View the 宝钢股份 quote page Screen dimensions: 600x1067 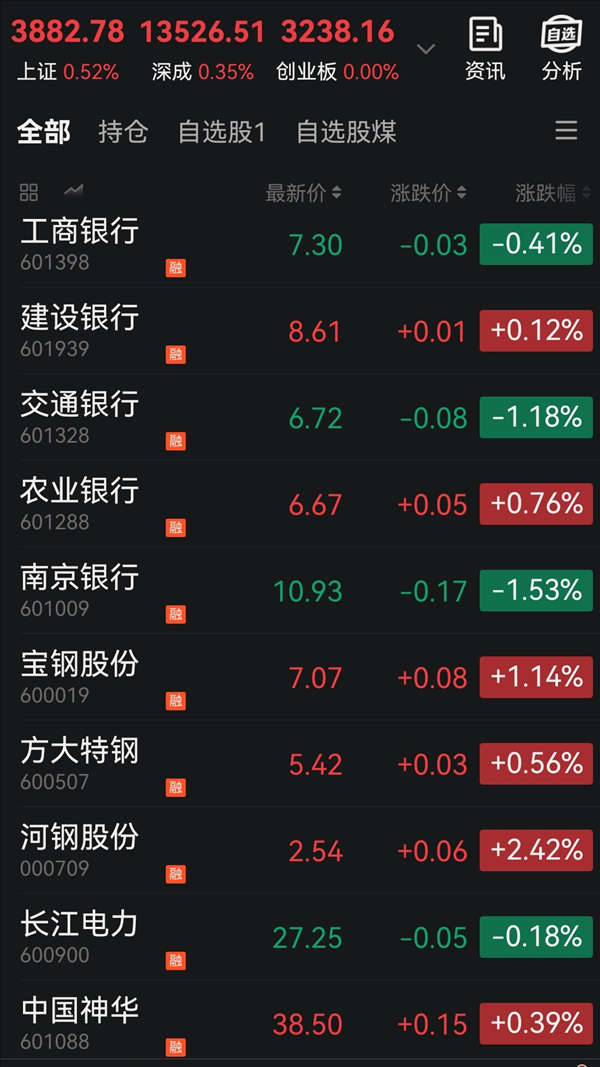(x=80, y=676)
